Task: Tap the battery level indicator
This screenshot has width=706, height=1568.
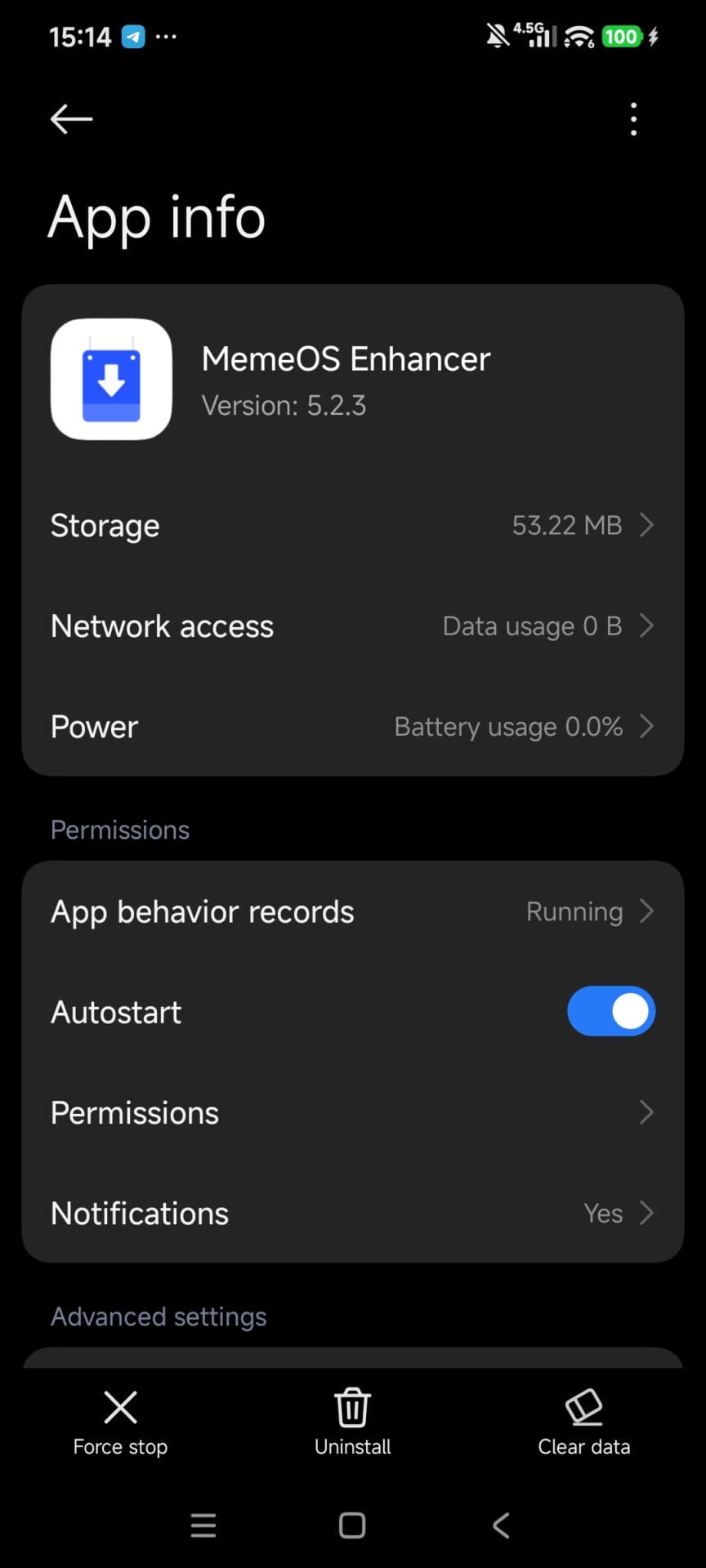Action: coord(621,36)
